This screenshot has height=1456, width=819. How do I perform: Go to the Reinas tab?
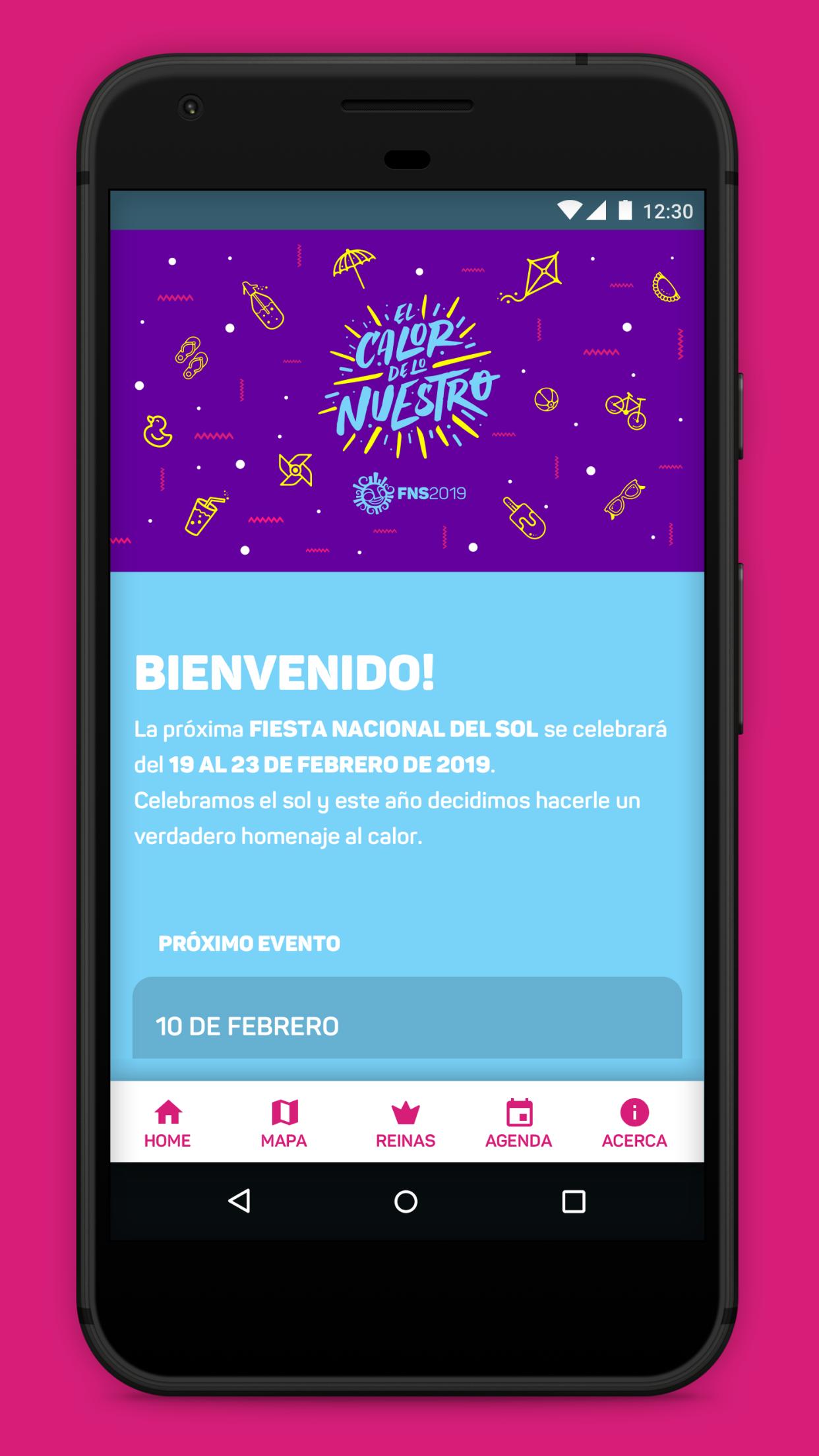pos(406,1124)
